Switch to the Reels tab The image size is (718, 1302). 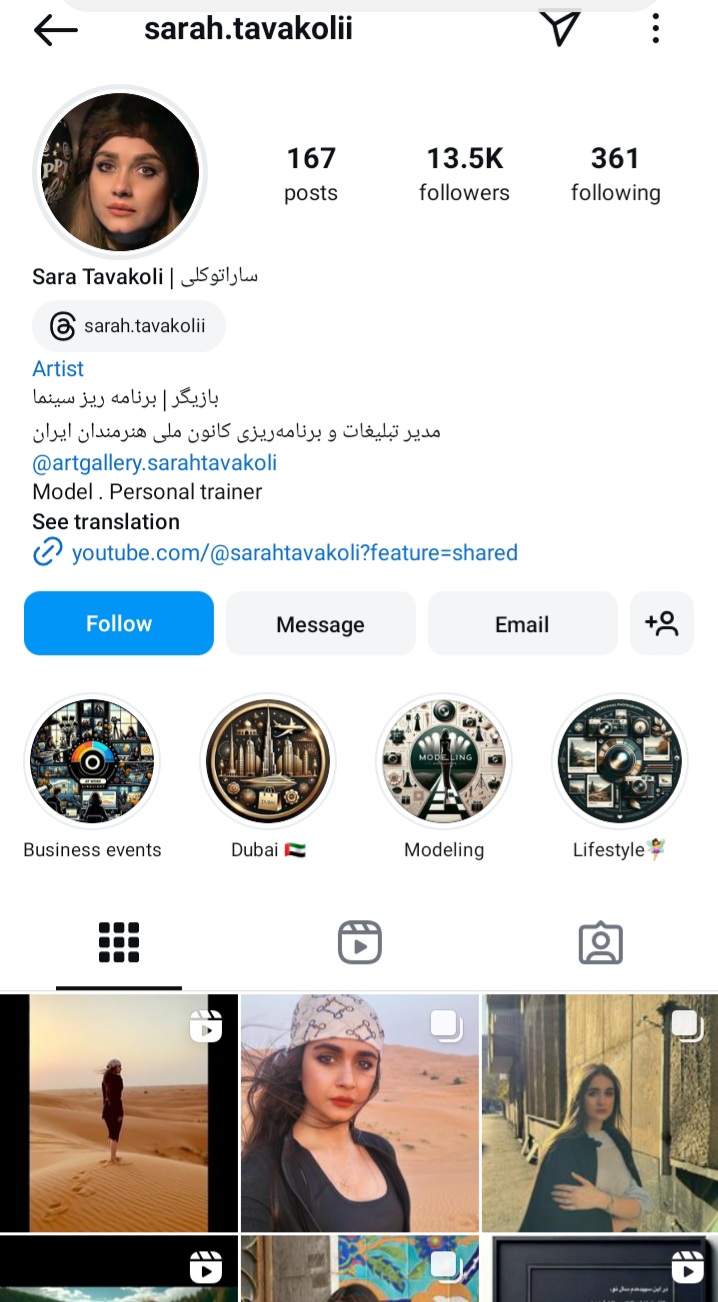(x=359, y=942)
